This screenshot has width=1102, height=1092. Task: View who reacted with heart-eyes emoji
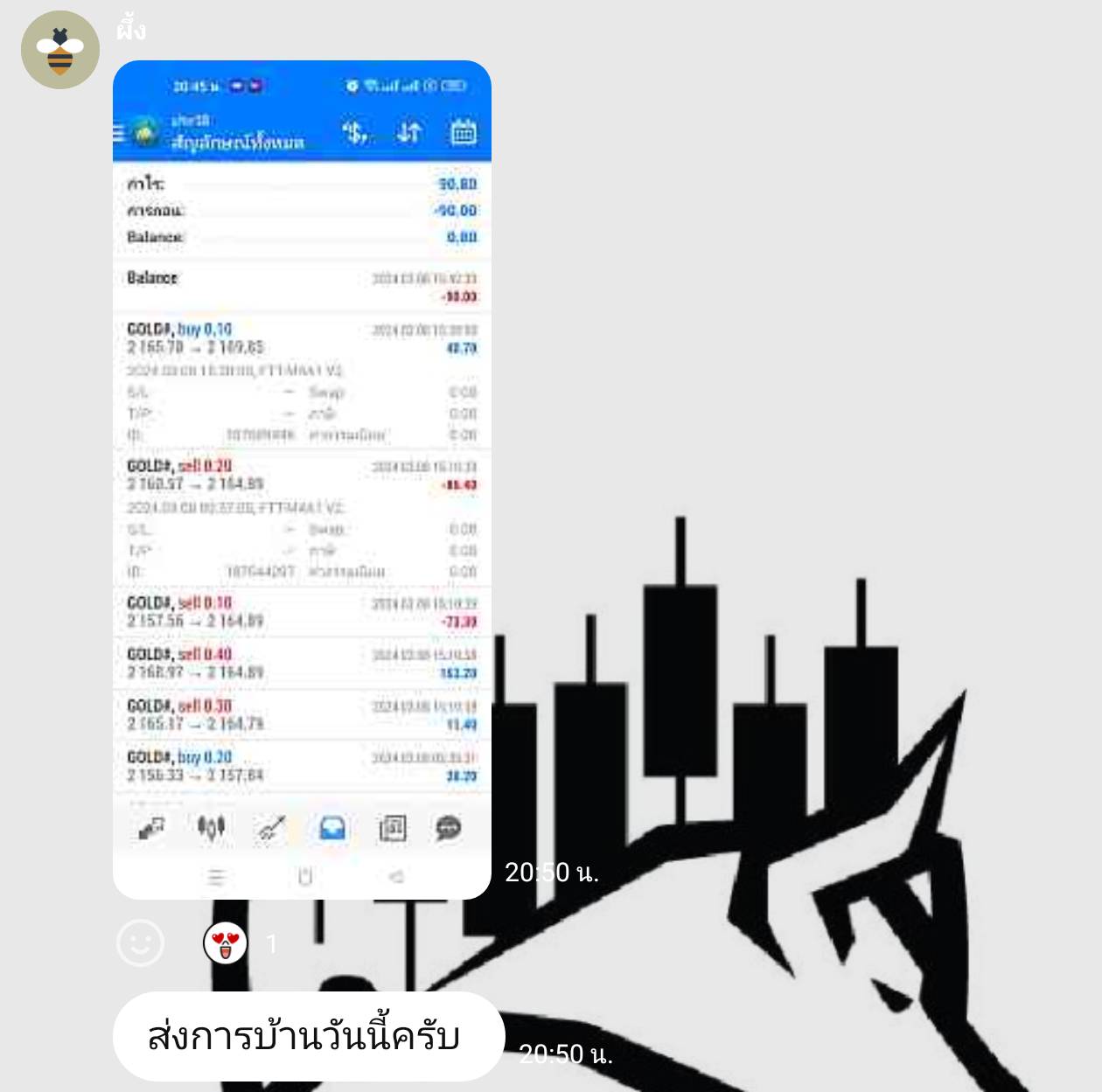point(226,942)
